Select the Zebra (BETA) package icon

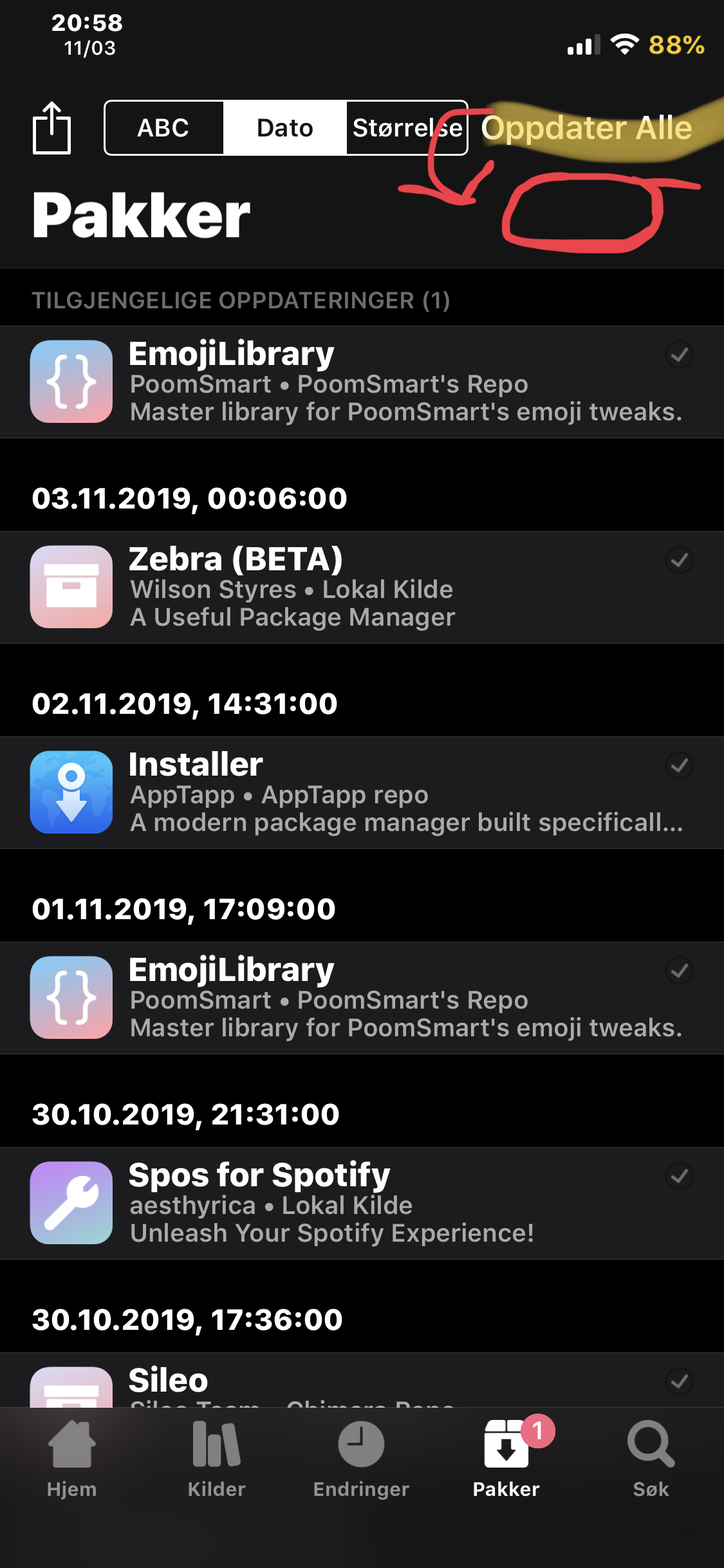coord(71,586)
